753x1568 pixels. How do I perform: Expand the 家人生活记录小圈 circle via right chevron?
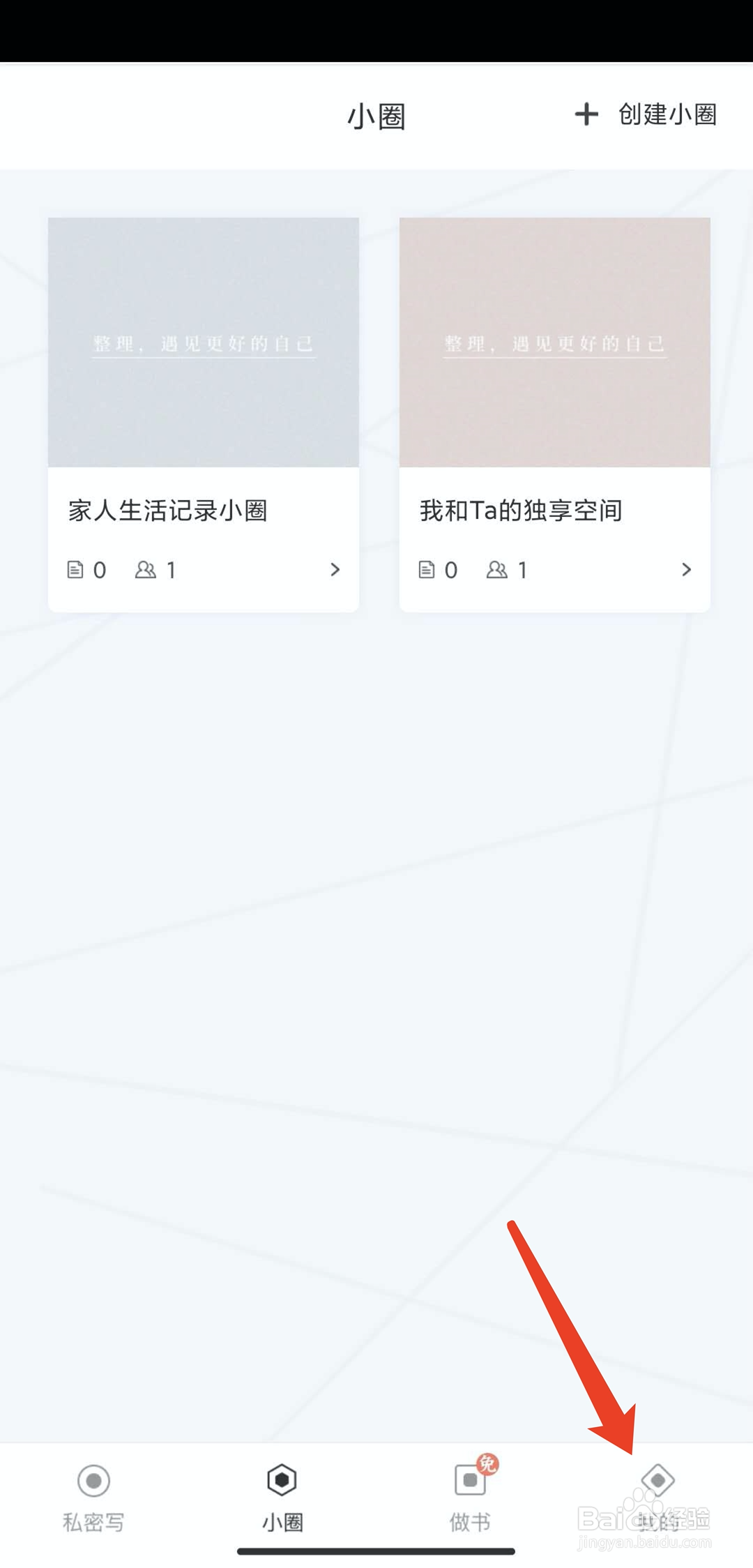pos(335,570)
